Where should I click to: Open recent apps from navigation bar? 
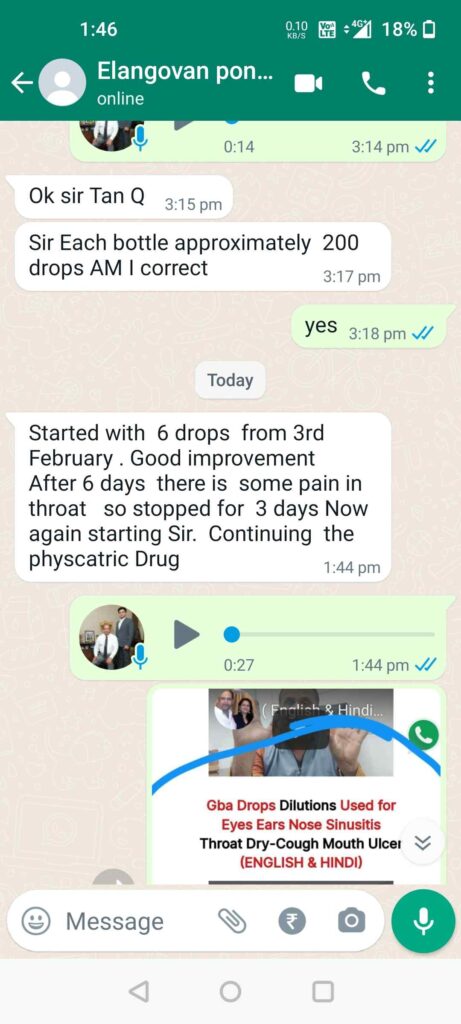[x=323, y=991]
